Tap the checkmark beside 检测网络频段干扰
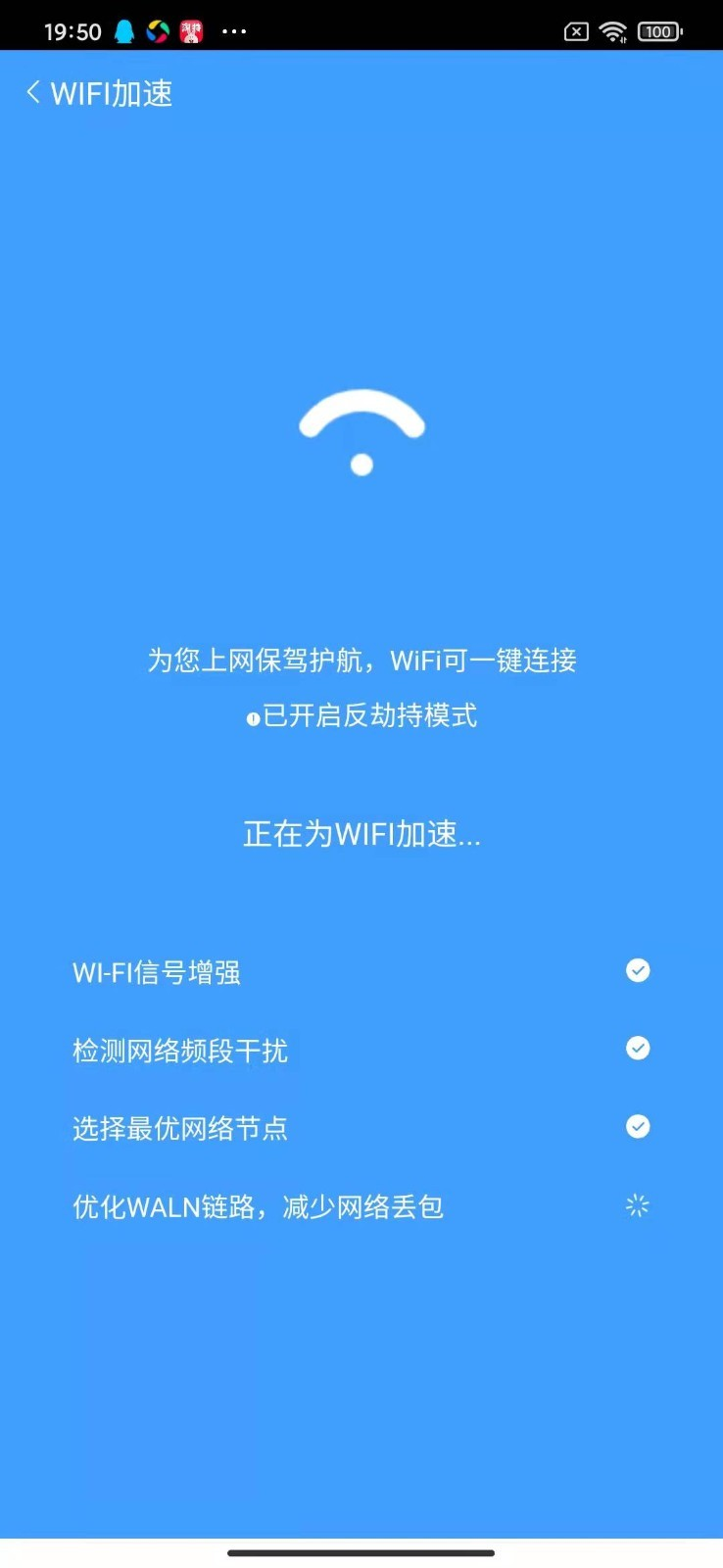This screenshot has width=723, height=1568. [637, 1049]
